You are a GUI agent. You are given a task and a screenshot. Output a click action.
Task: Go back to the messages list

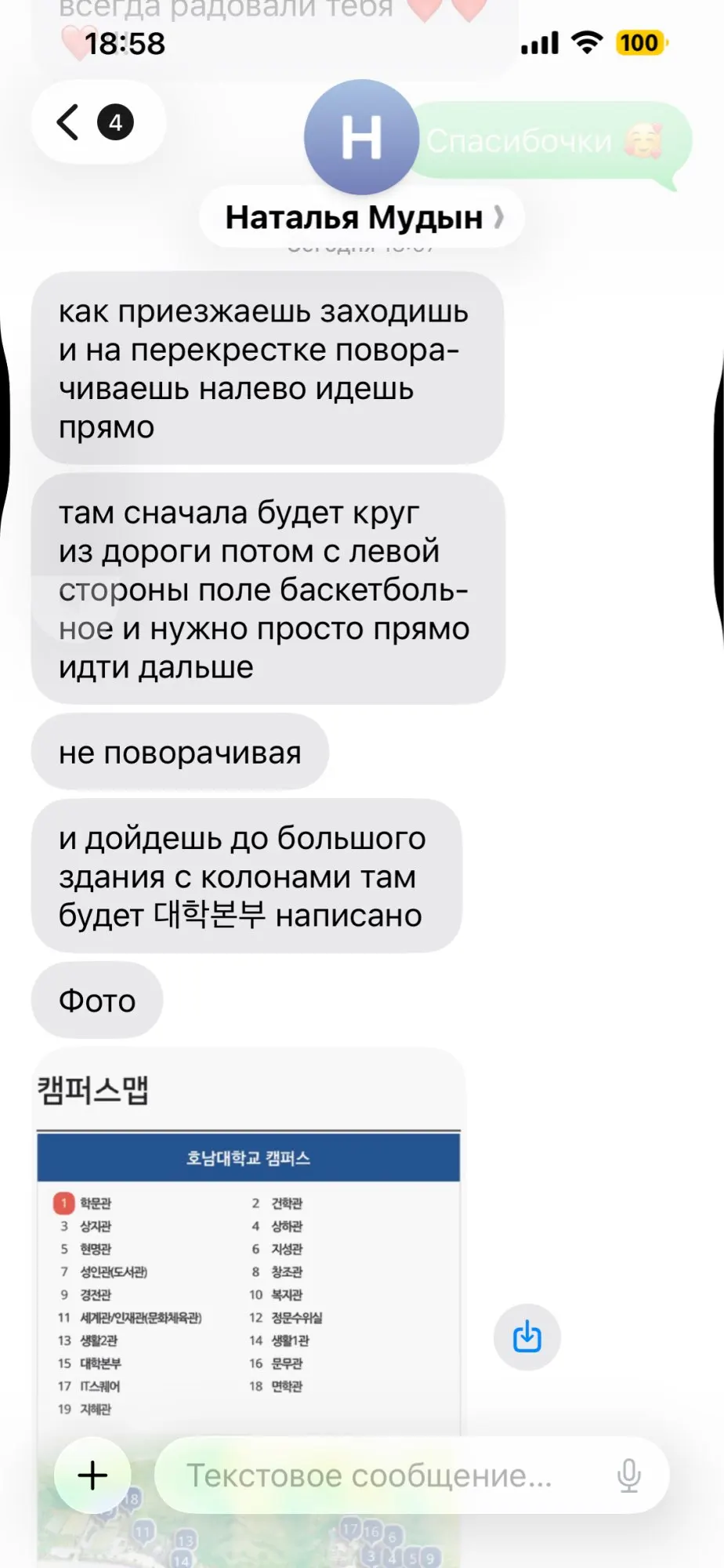click(98, 122)
